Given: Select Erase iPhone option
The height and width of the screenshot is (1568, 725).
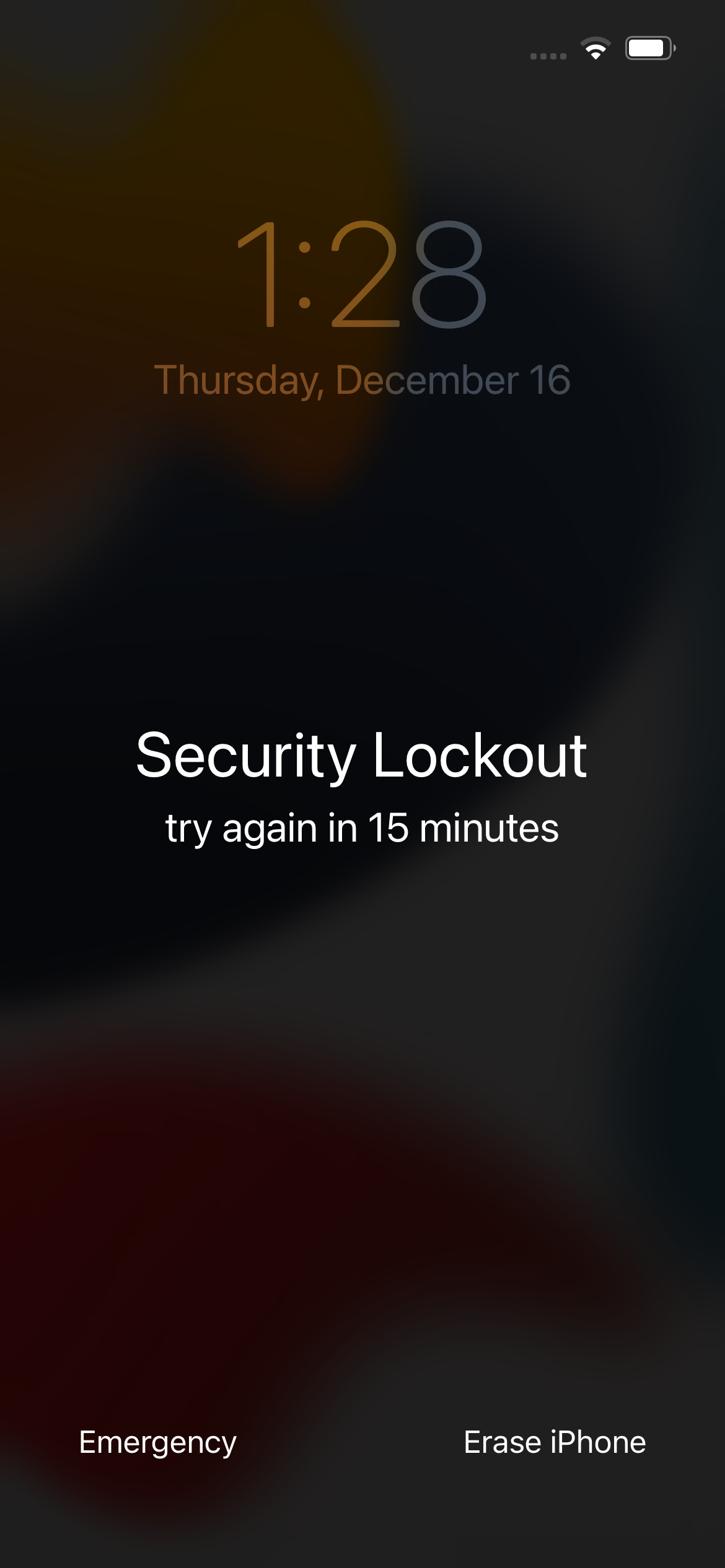Looking at the screenshot, I should click(555, 1442).
